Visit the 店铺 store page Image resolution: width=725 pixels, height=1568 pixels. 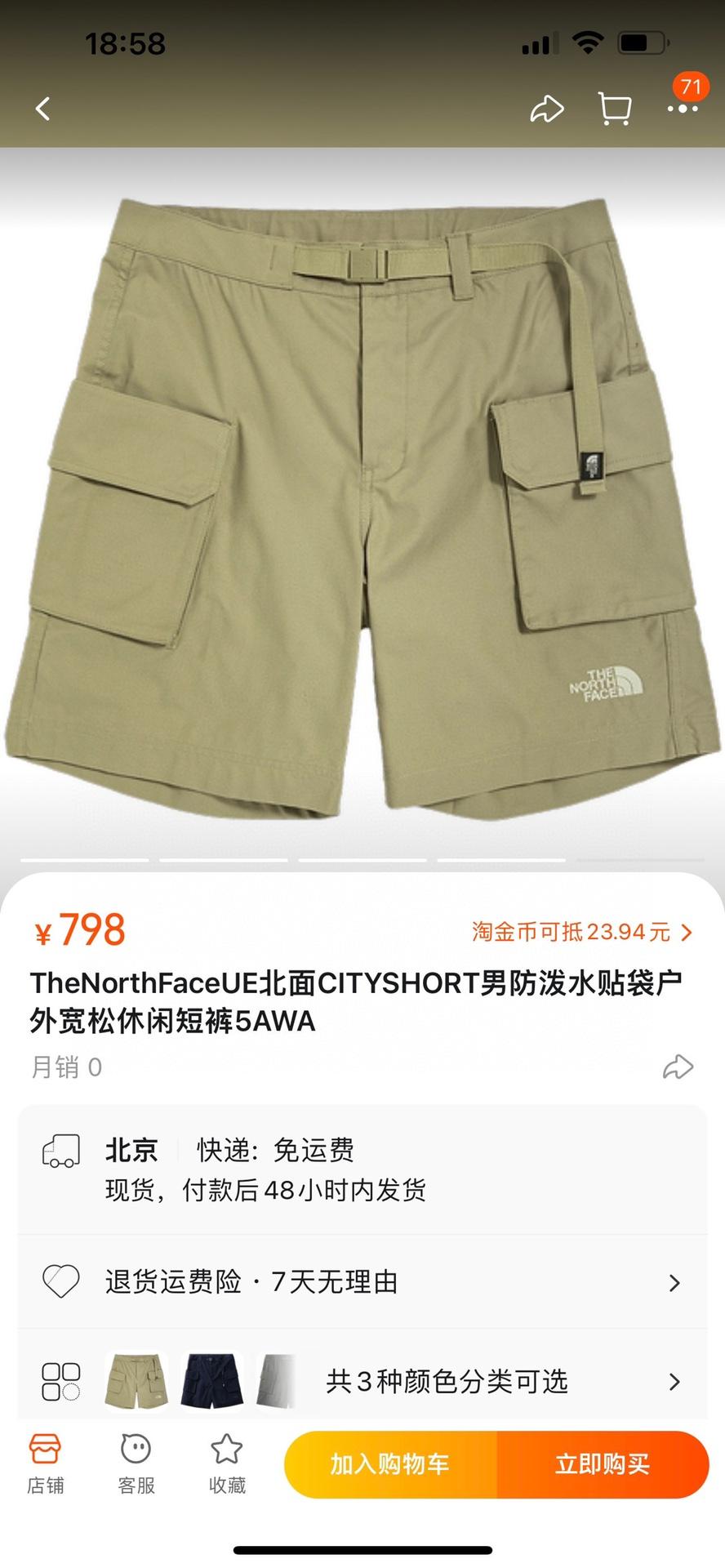tap(45, 1463)
